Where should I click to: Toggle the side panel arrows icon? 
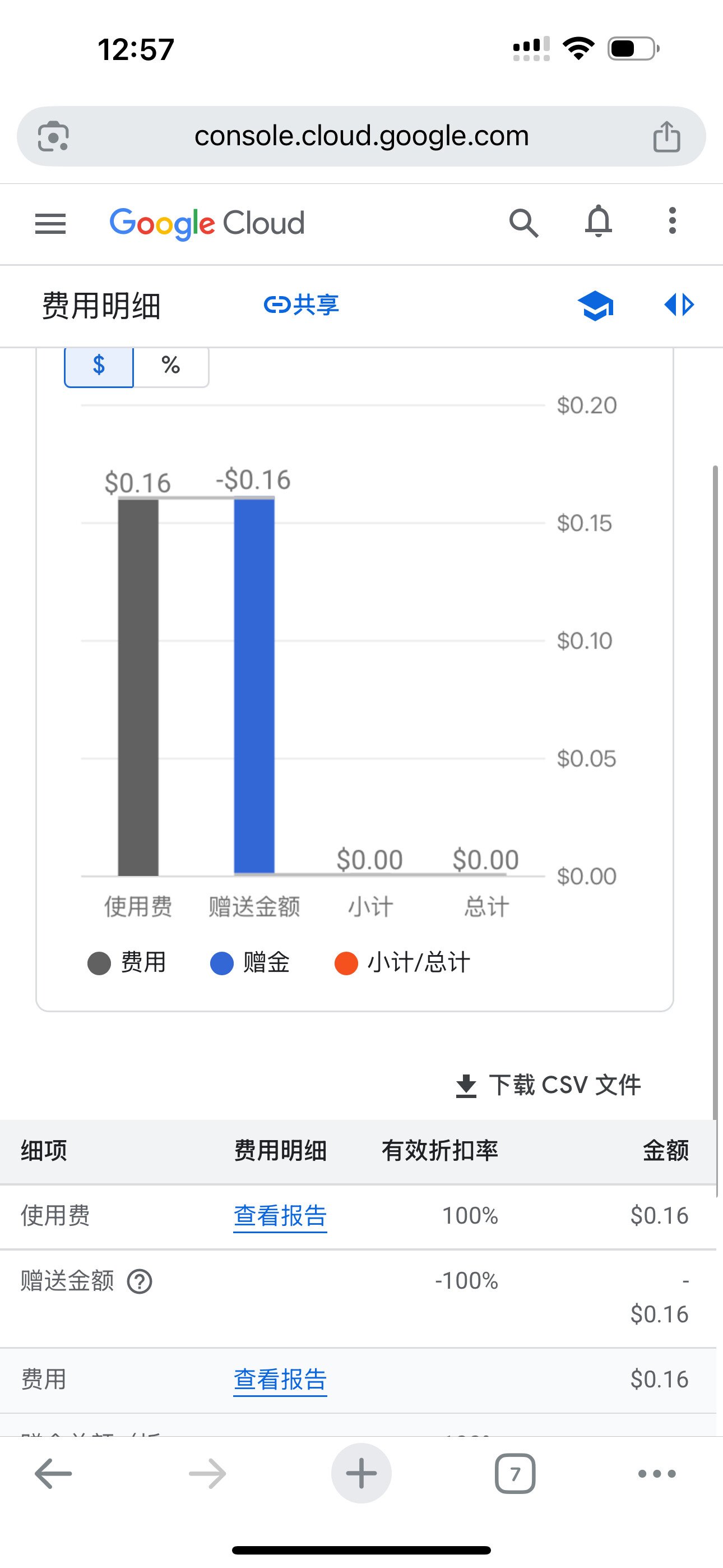pos(679,305)
